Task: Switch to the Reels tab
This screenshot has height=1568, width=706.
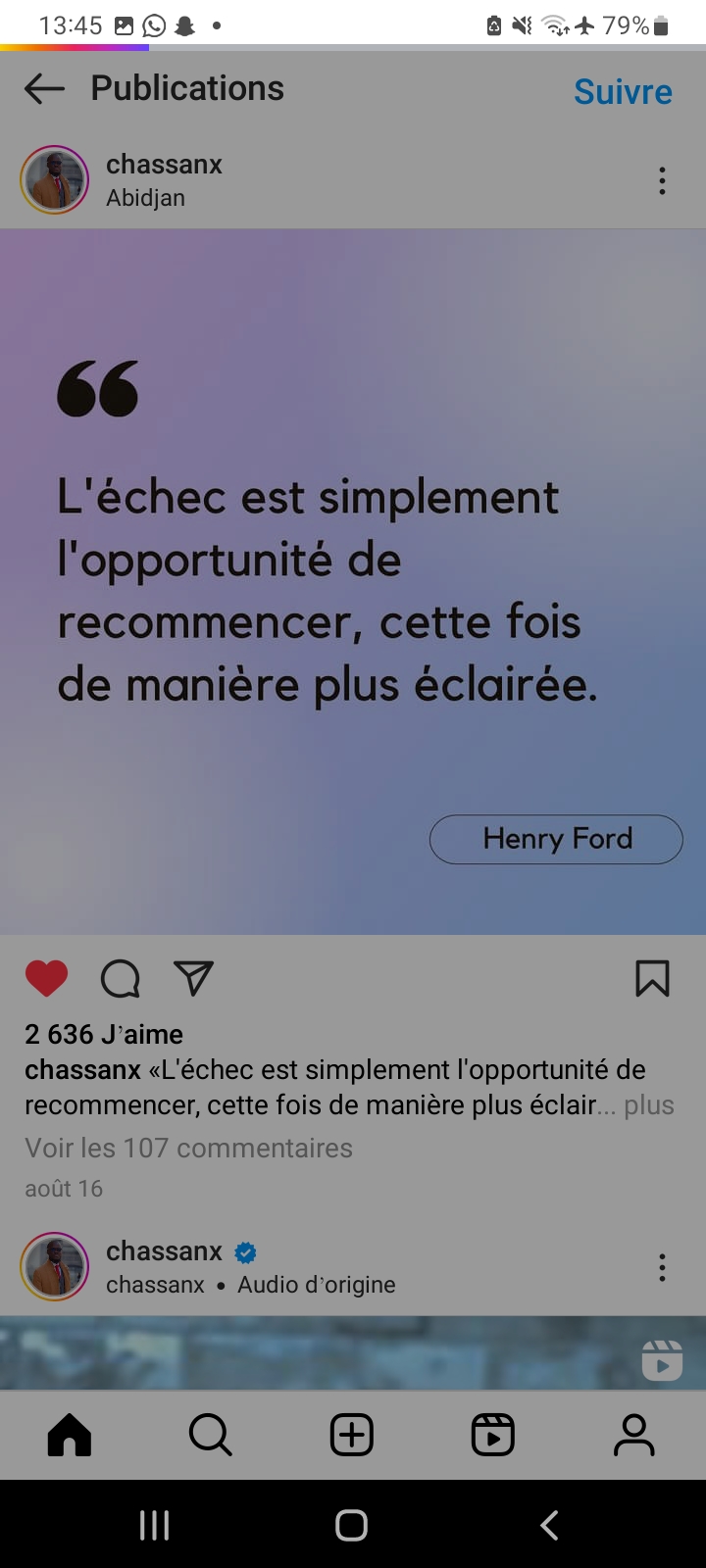Action: 492,1436
